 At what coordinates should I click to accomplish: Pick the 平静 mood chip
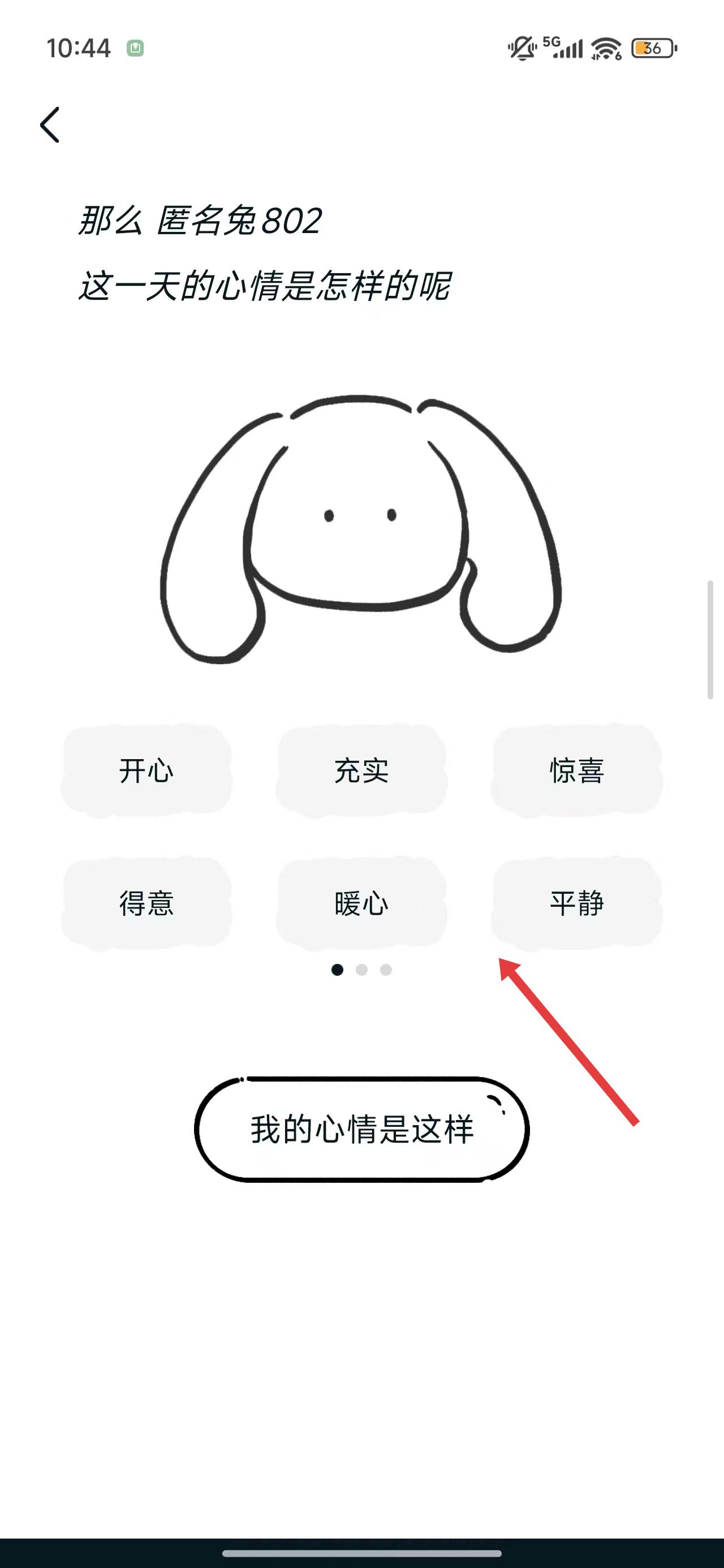pyautogui.click(x=576, y=903)
